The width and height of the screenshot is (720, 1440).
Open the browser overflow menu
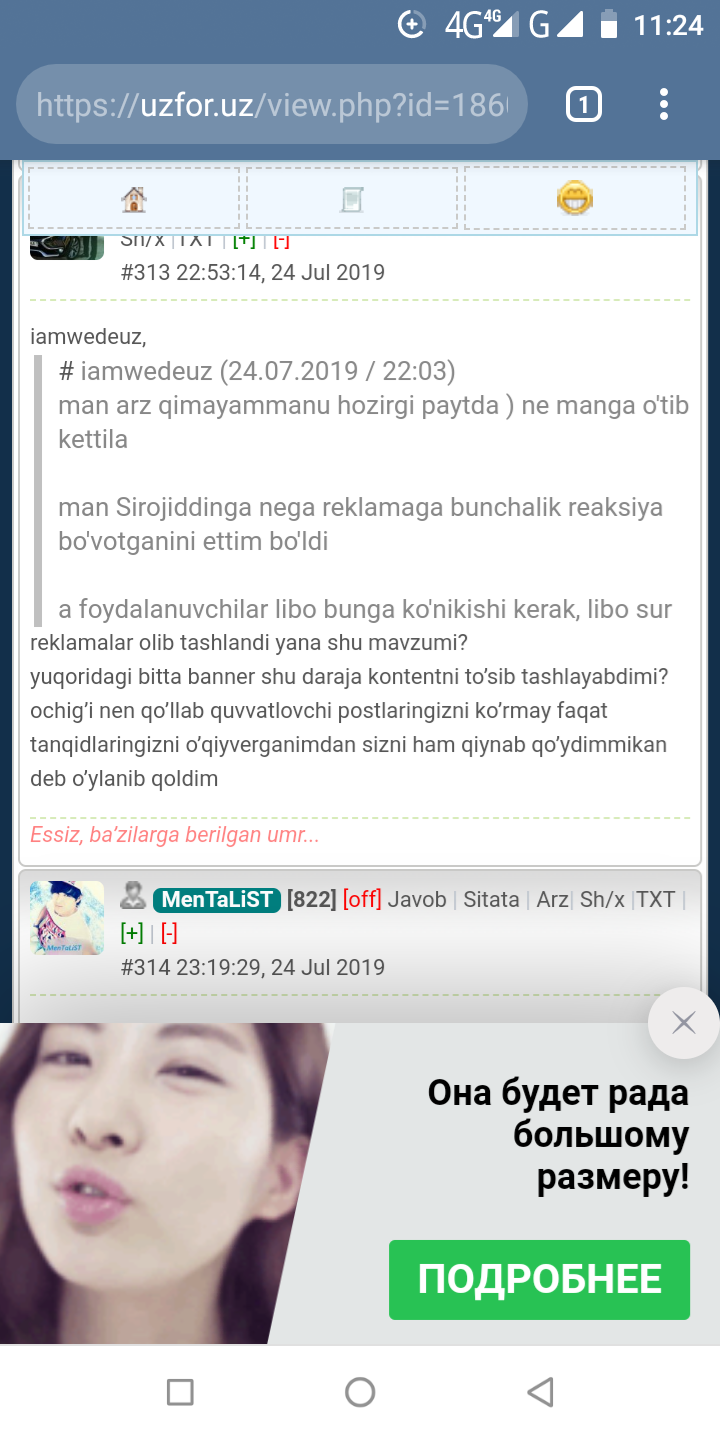coord(664,105)
